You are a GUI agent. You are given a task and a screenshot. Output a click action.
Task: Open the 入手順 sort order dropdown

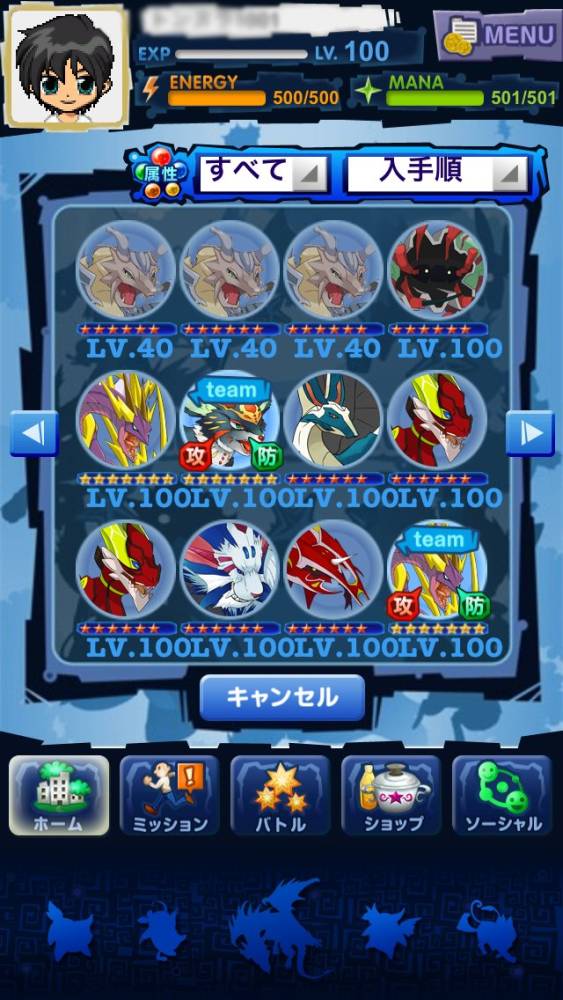(x=437, y=173)
